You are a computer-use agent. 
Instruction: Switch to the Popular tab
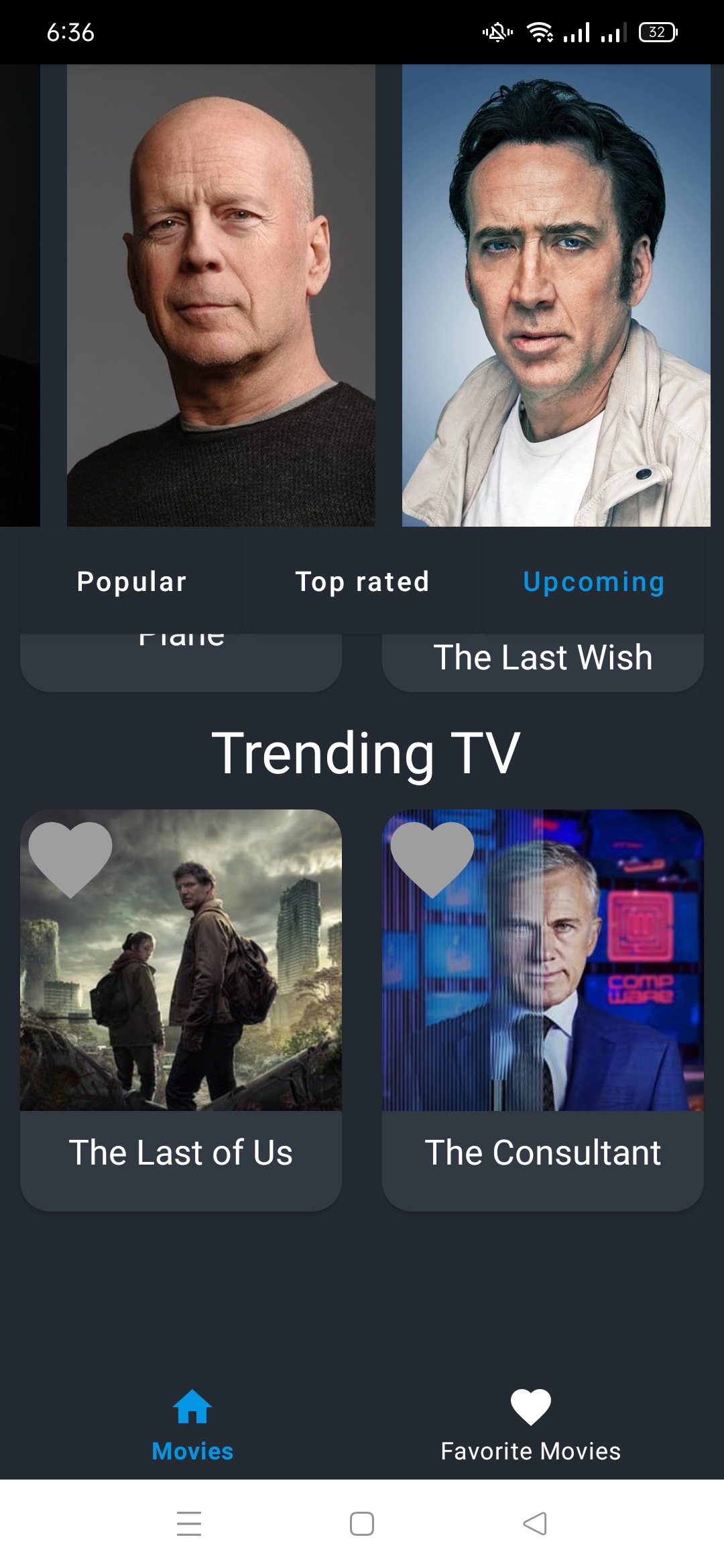131,582
